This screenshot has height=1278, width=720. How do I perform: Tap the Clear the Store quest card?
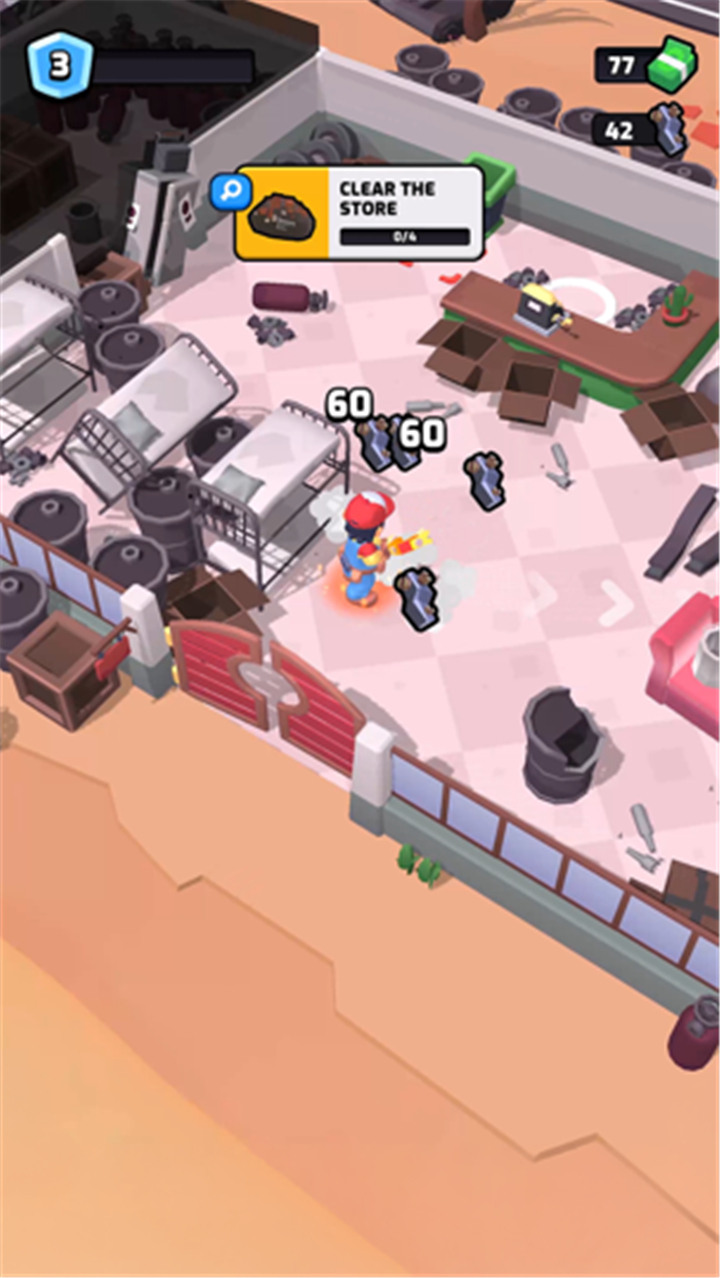[359, 212]
